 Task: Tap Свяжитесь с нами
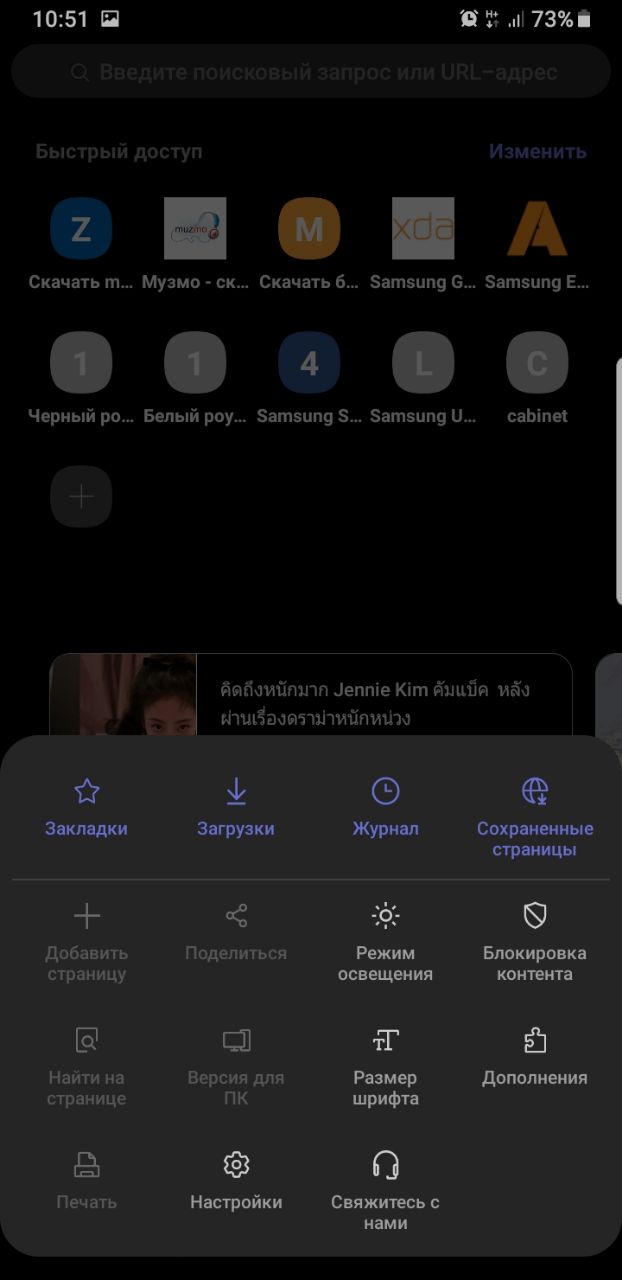coord(385,1190)
